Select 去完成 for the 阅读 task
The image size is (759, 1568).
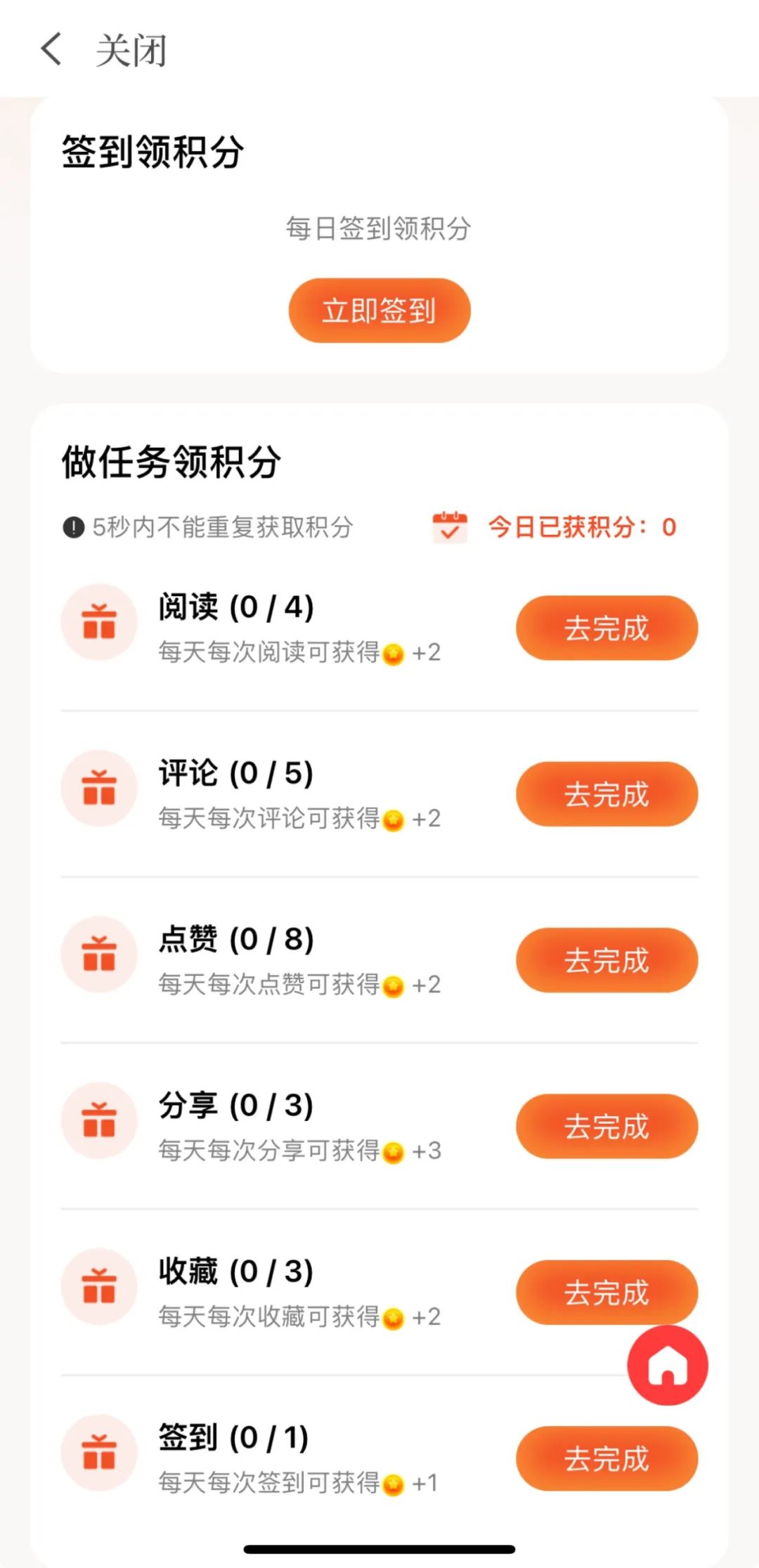coord(607,628)
